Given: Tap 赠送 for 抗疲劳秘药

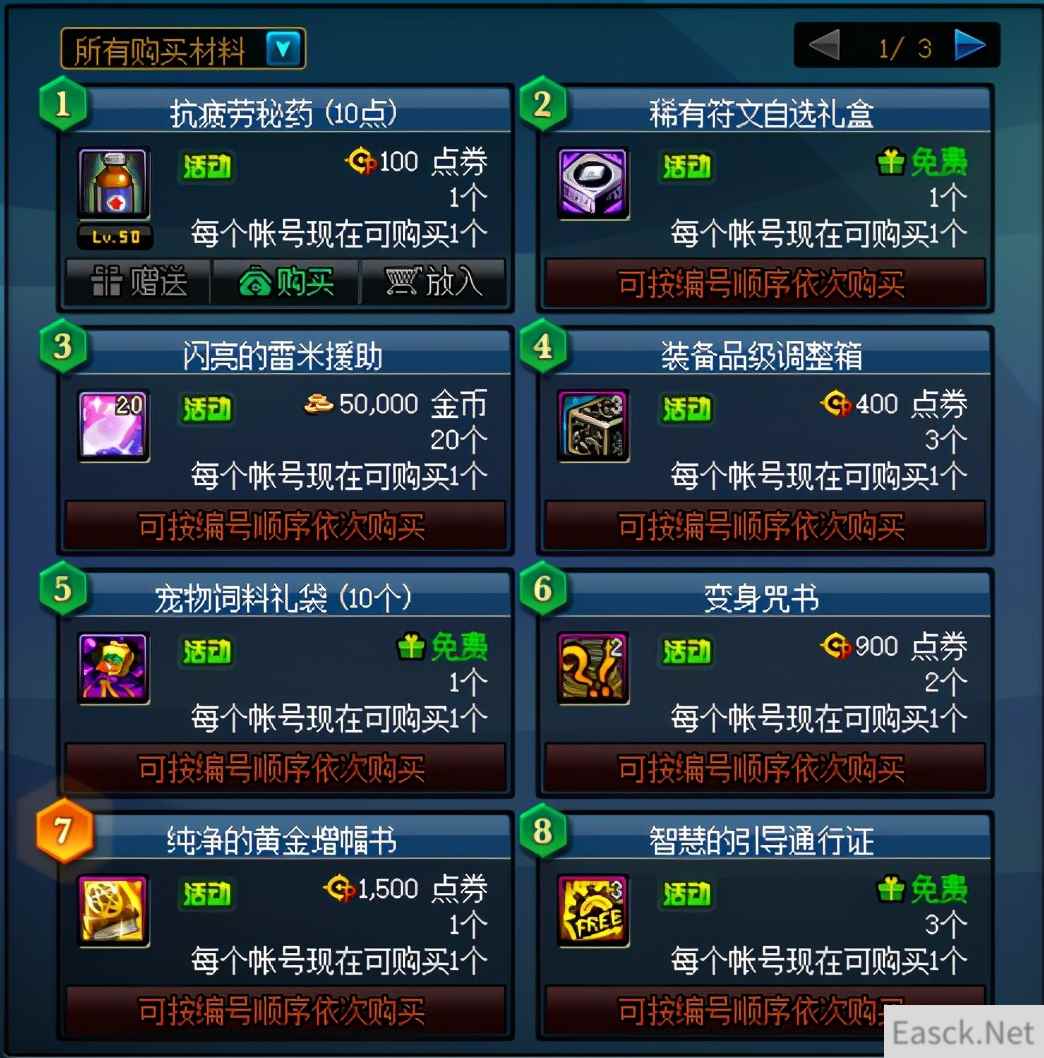Looking at the screenshot, I should pos(139,282).
